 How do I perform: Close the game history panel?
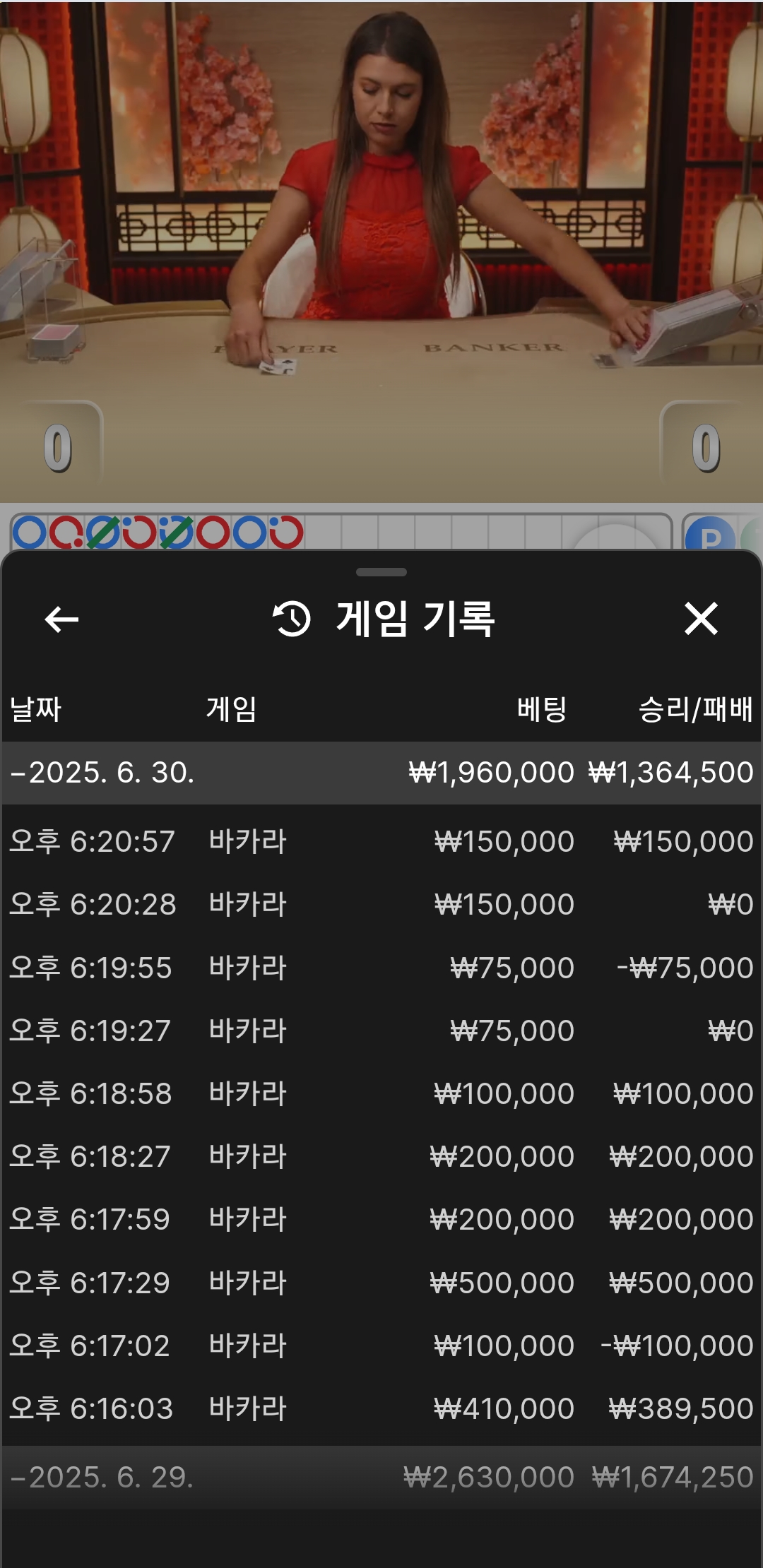tap(701, 619)
